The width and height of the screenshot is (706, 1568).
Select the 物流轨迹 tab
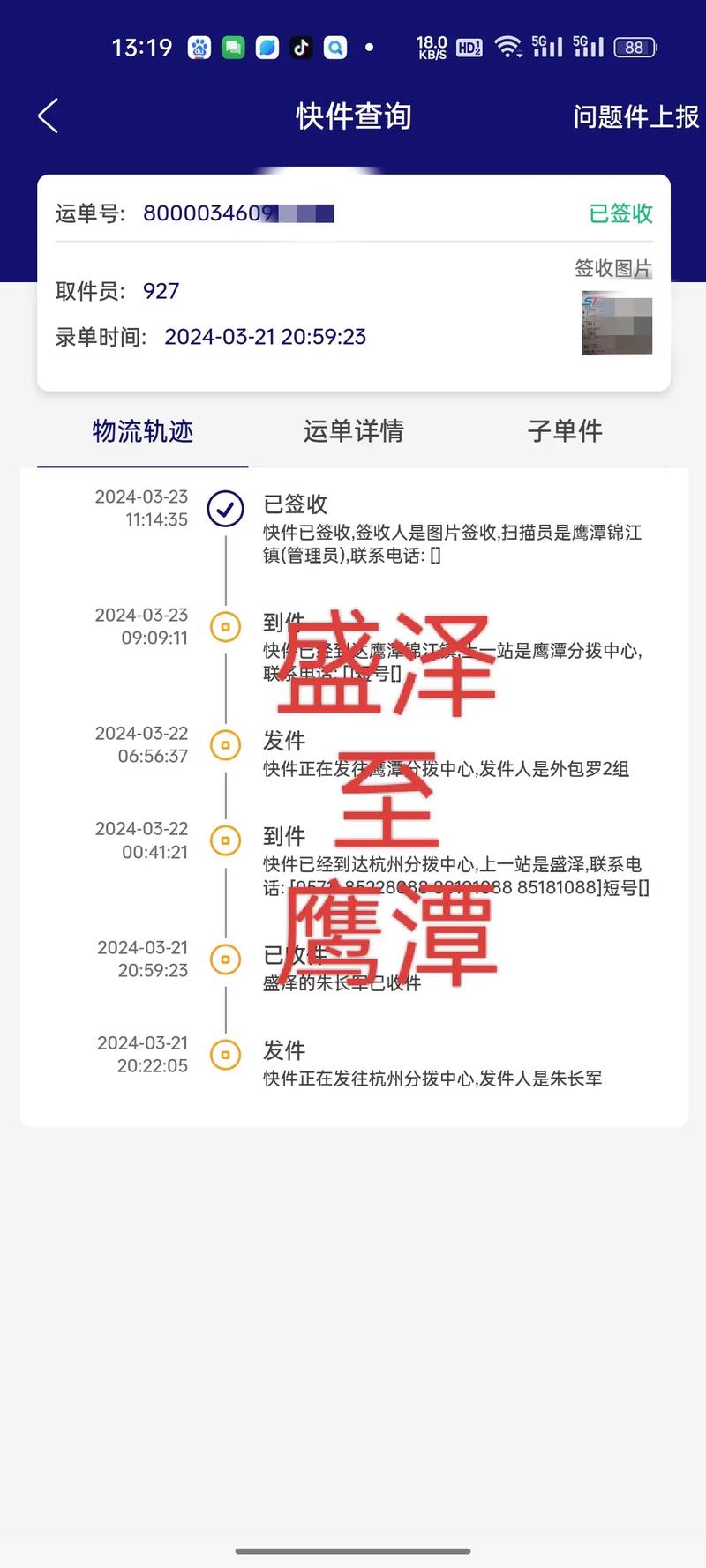[141, 432]
